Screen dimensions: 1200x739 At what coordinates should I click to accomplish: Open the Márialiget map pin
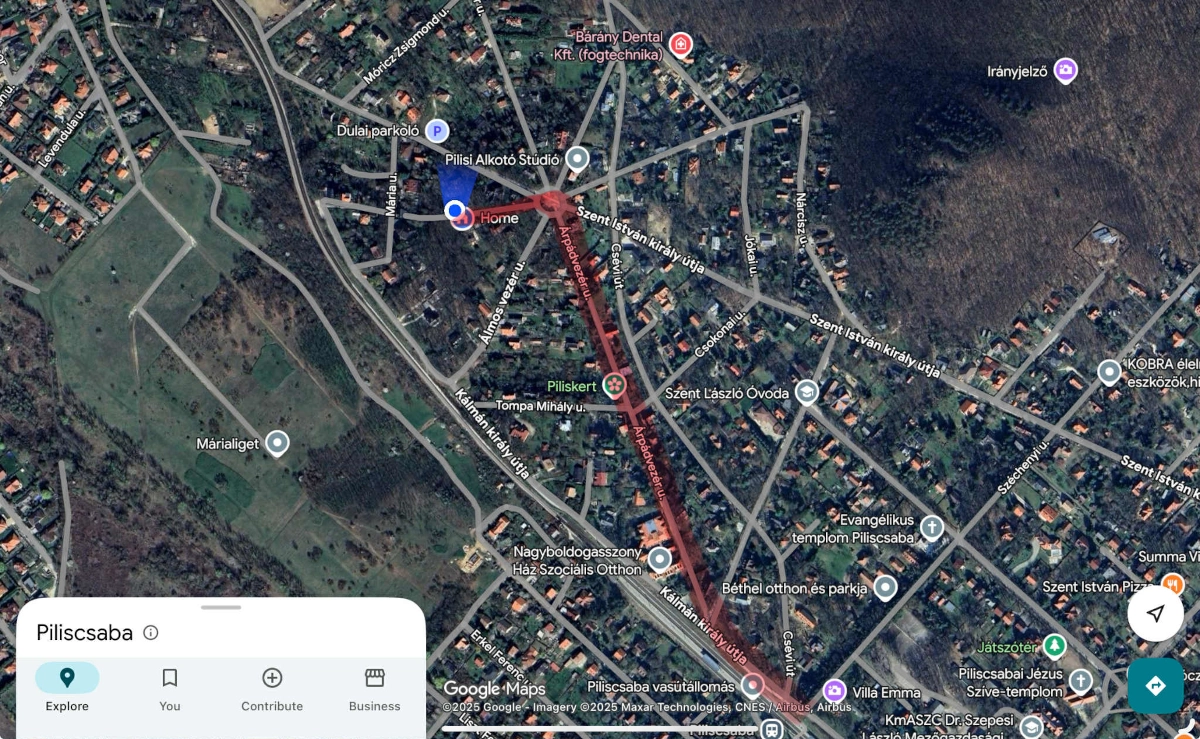[x=277, y=441]
